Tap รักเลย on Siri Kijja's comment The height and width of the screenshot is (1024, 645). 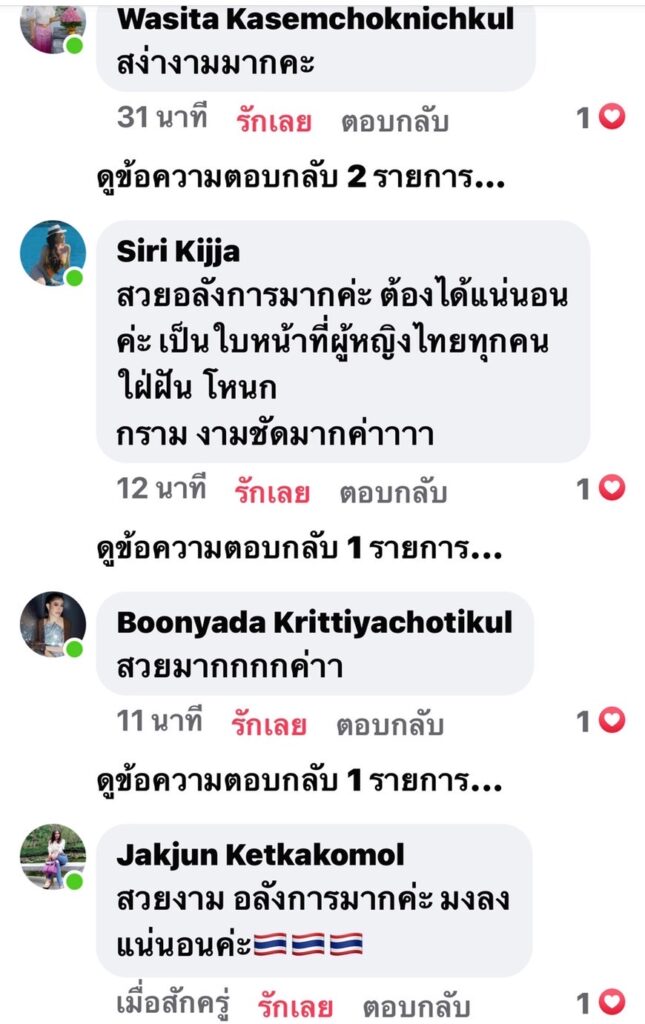point(272,492)
